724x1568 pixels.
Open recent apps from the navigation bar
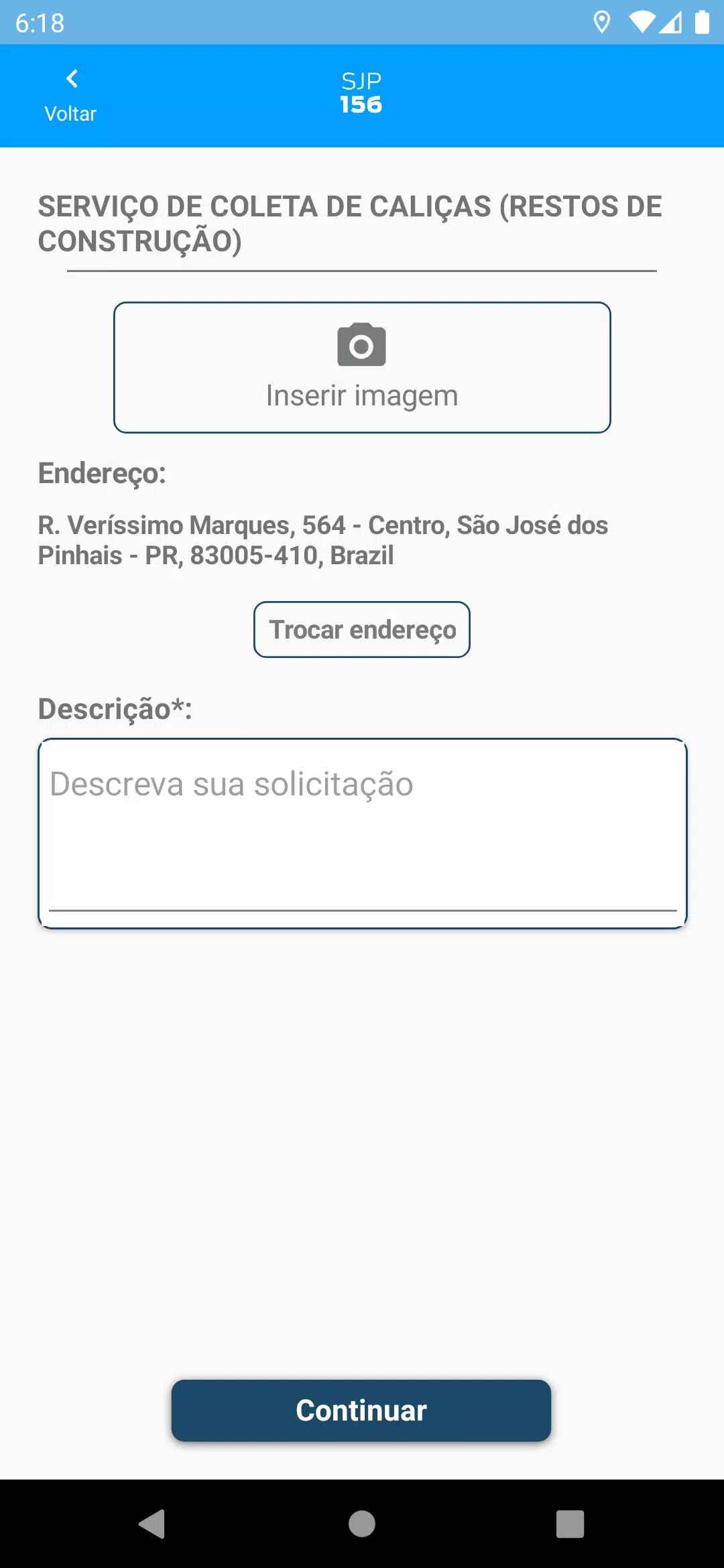pyautogui.click(x=570, y=1524)
